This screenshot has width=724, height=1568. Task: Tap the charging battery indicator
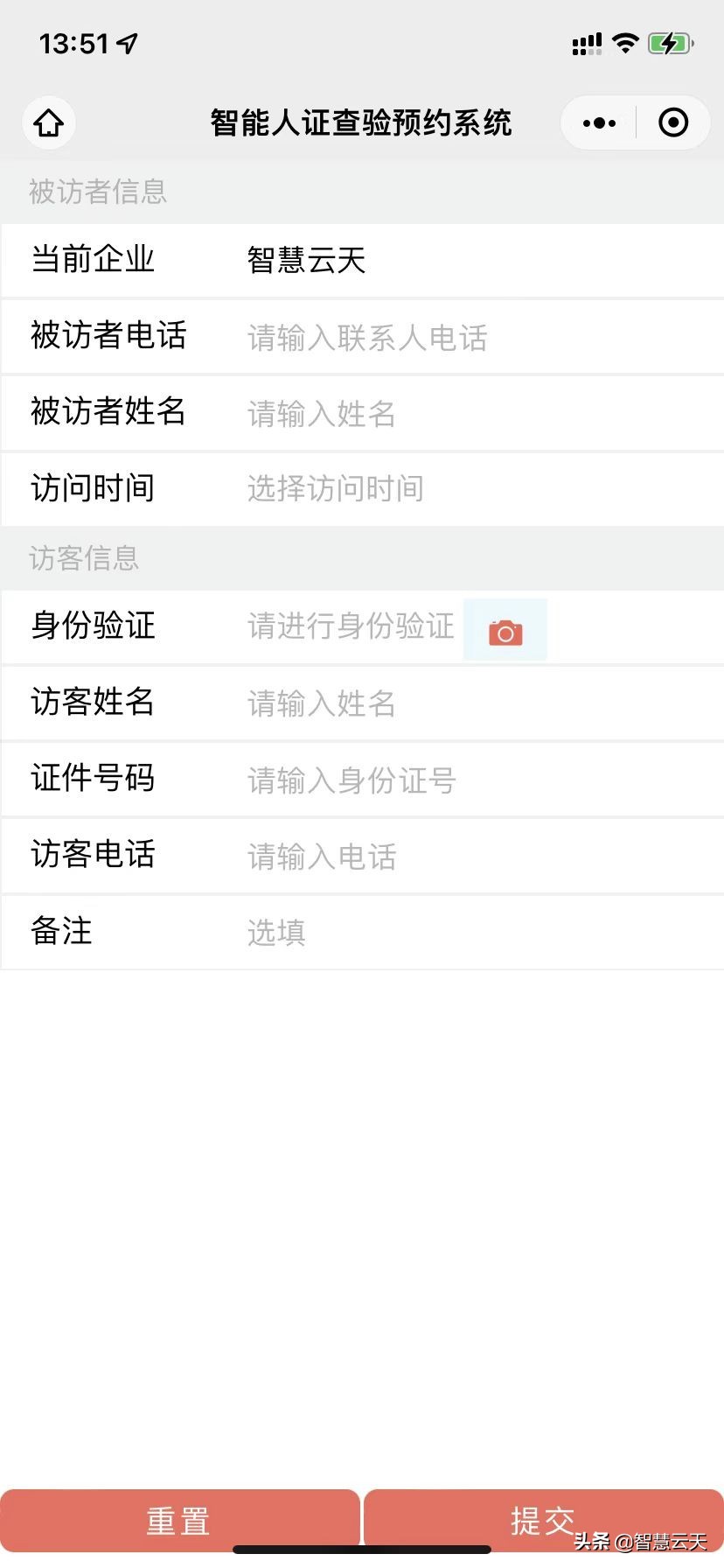pos(669,42)
